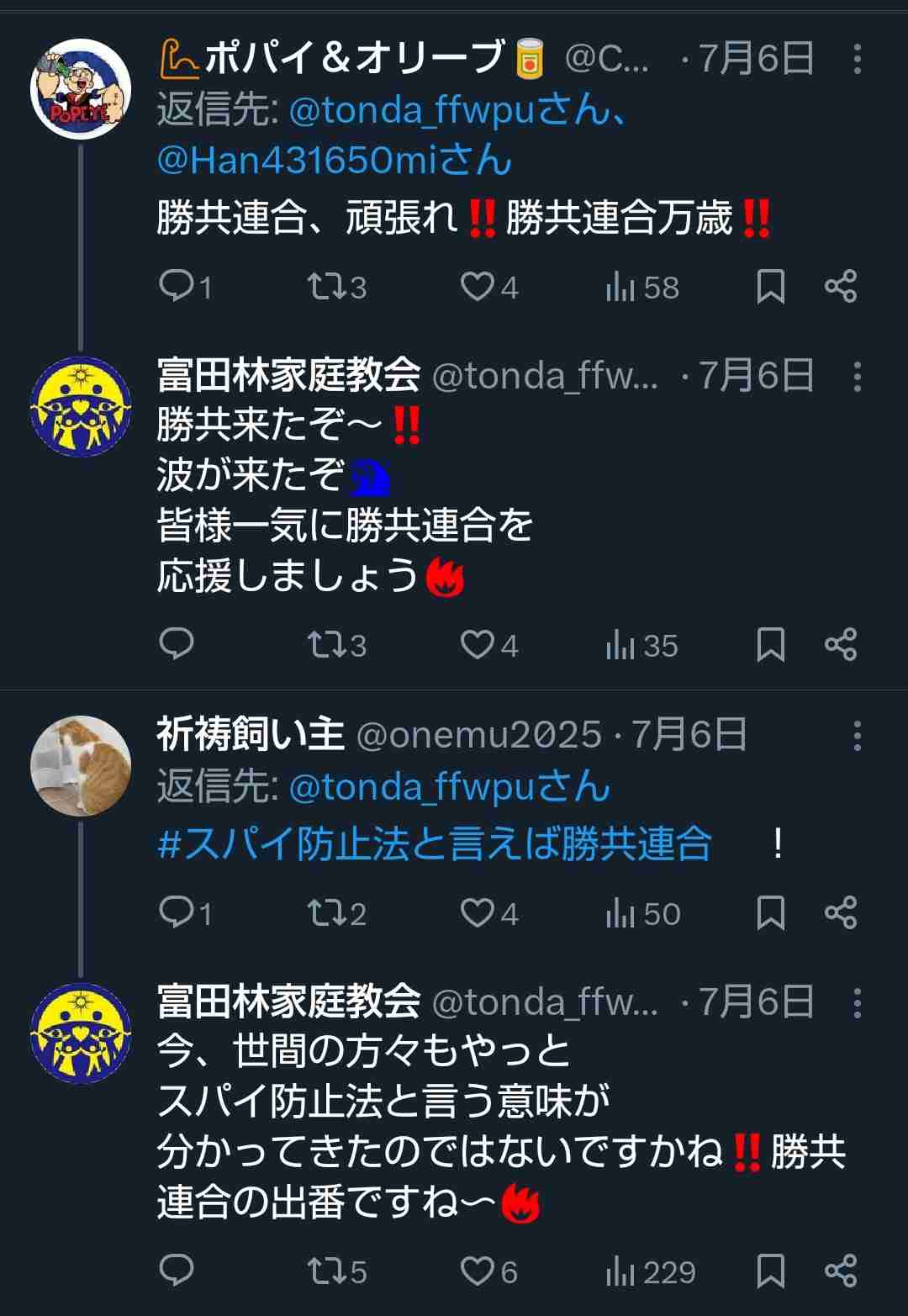Reply to ポパイ&オリーブ's post

click(x=177, y=288)
